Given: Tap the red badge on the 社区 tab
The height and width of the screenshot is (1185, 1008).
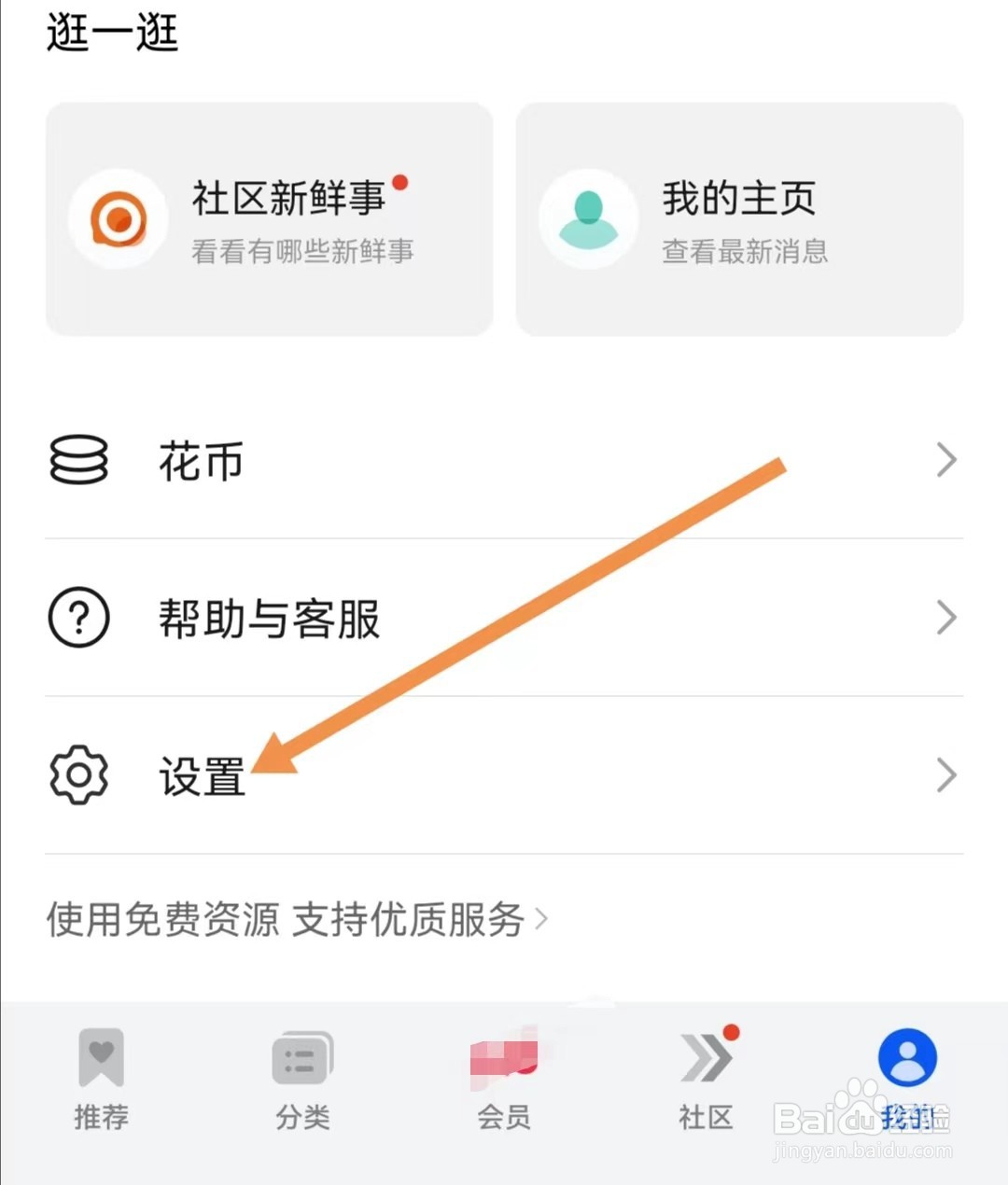Looking at the screenshot, I should tap(731, 1033).
